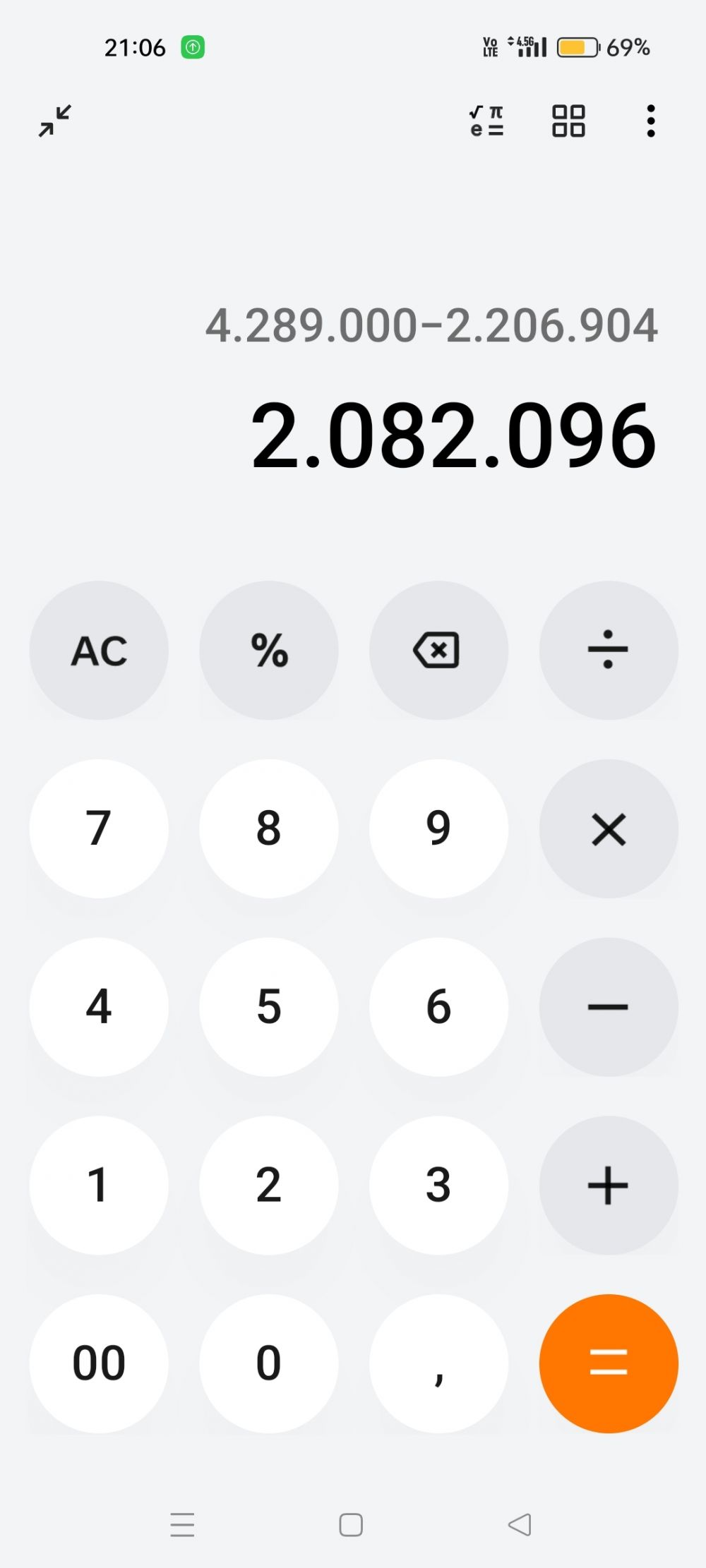
Task: Enter digit 1
Action: (x=99, y=1185)
